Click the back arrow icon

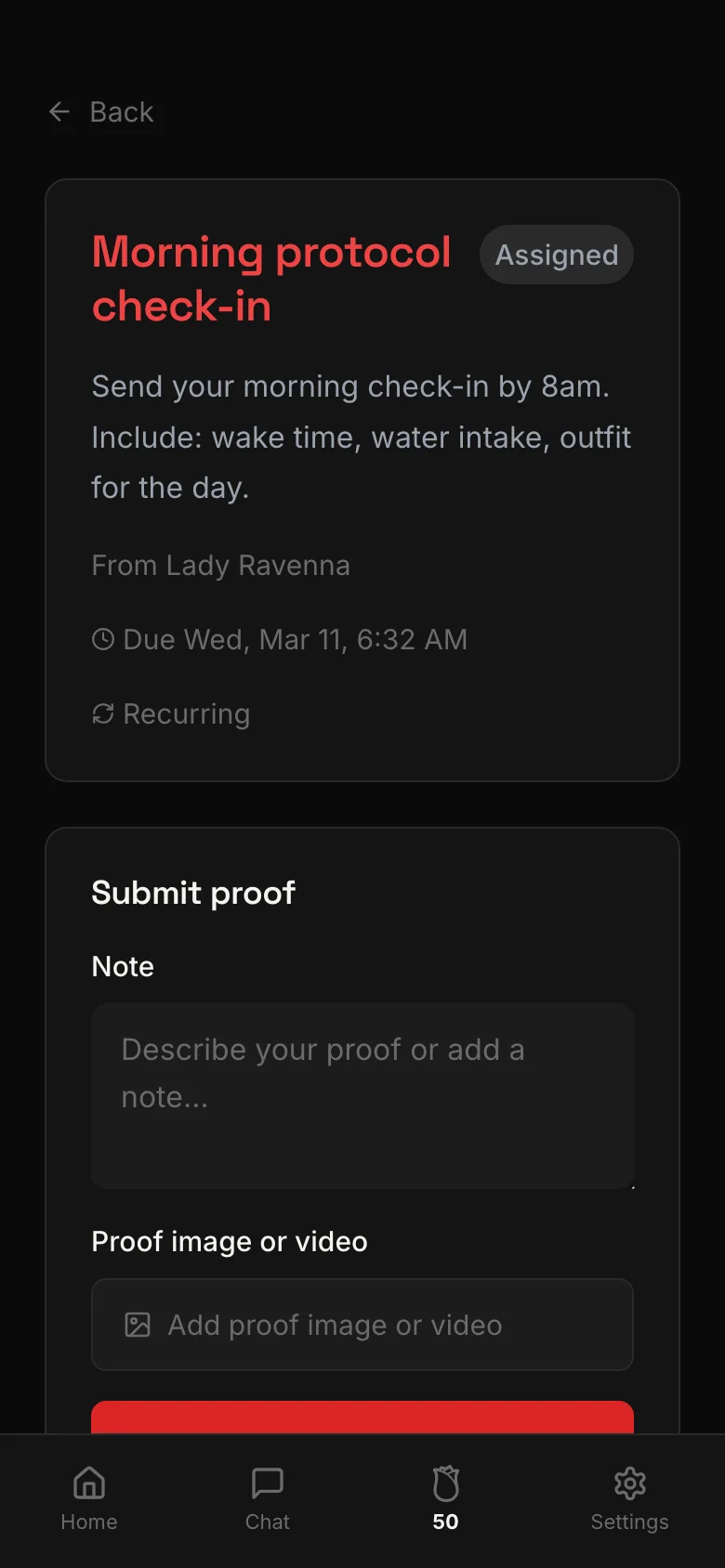click(59, 111)
